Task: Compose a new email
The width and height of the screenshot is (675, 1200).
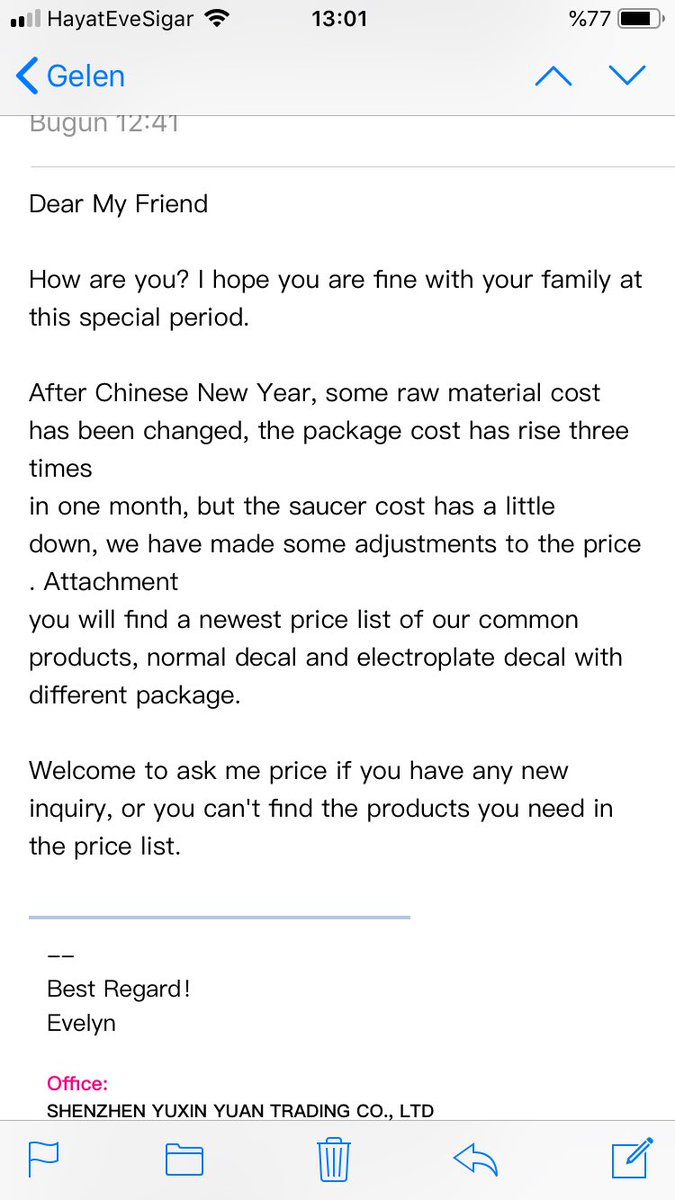Action: pyautogui.click(x=631, y=1158)
